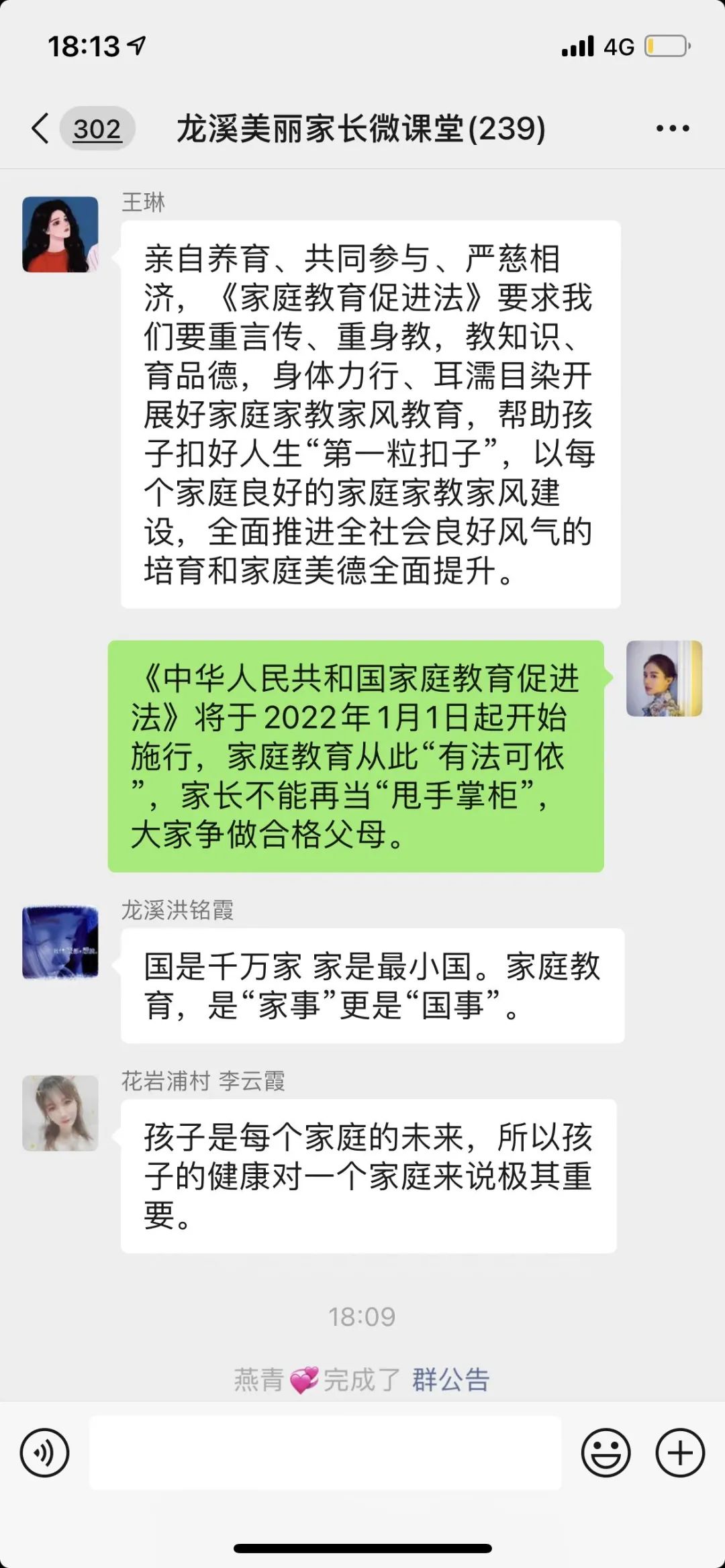Open 龙溪洪铭霞's avatar profile
725x1568 pixels.
(60, 943)
